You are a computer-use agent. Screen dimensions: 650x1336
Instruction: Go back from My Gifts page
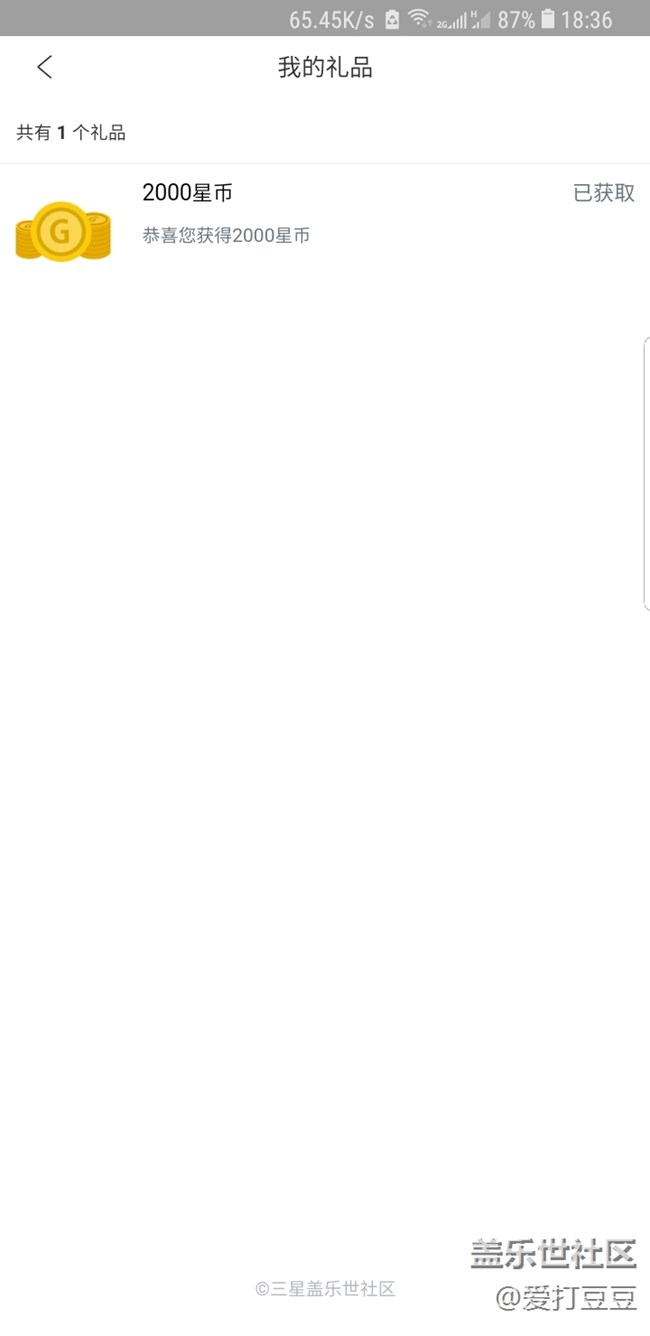pyautogui.click(x=44, y=67)
